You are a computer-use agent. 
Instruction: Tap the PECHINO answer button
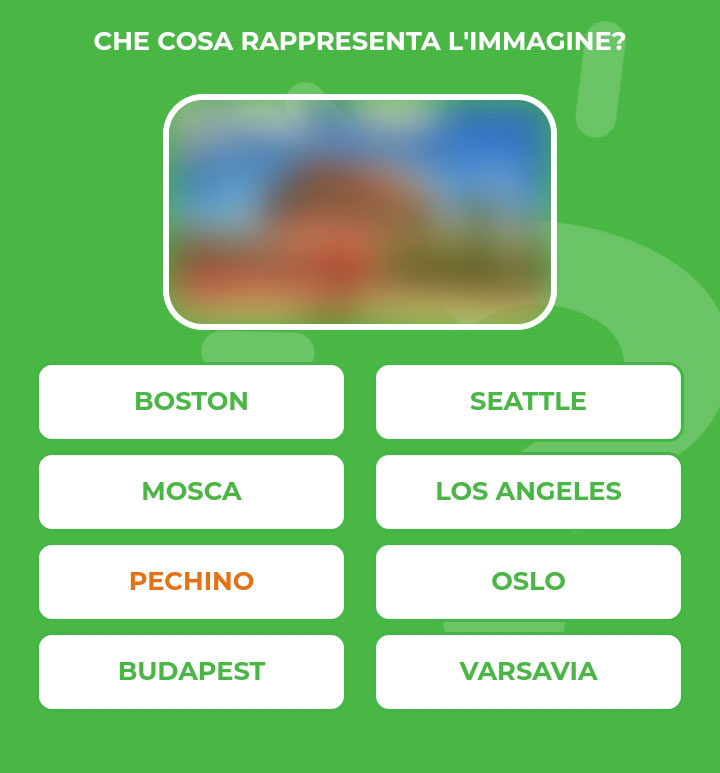point(191,581)
